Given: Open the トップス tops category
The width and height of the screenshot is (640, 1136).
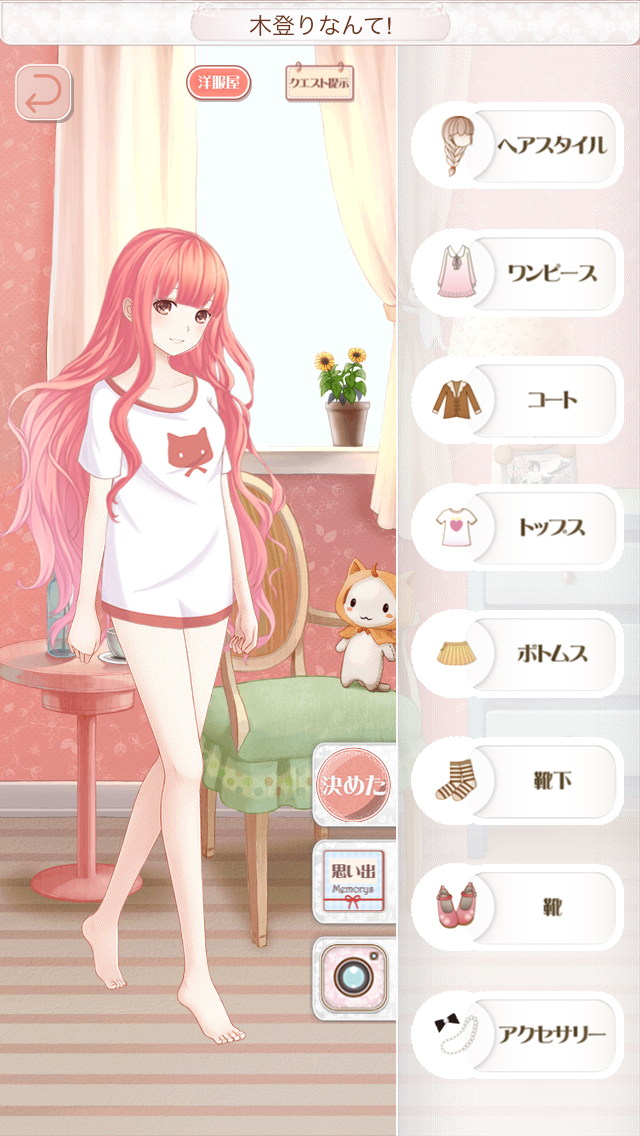Looking at the screenshot, I should pos(518,527).
